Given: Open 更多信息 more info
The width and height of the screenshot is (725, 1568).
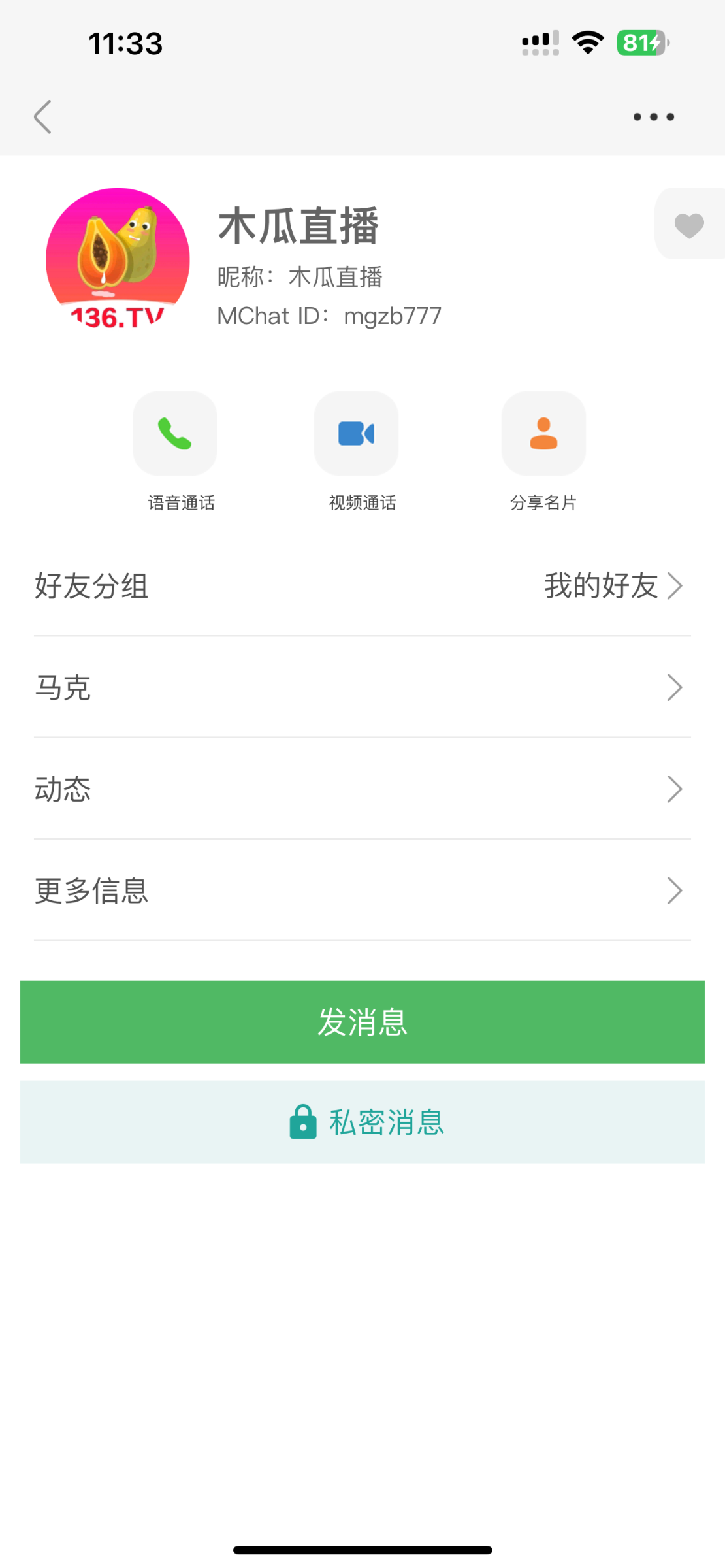Looking at the screenshot, I should point(362,890).
